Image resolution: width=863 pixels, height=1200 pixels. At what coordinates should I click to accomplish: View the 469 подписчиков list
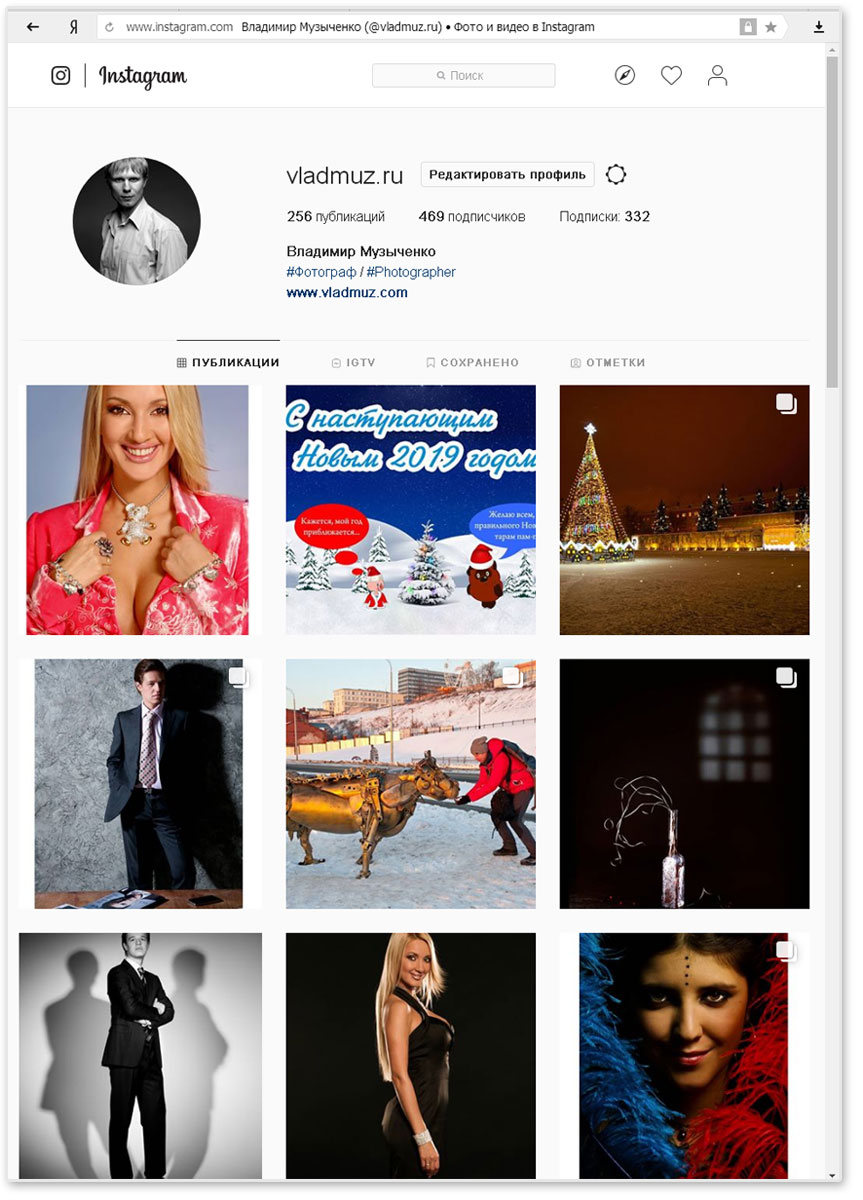click(471, 217)
